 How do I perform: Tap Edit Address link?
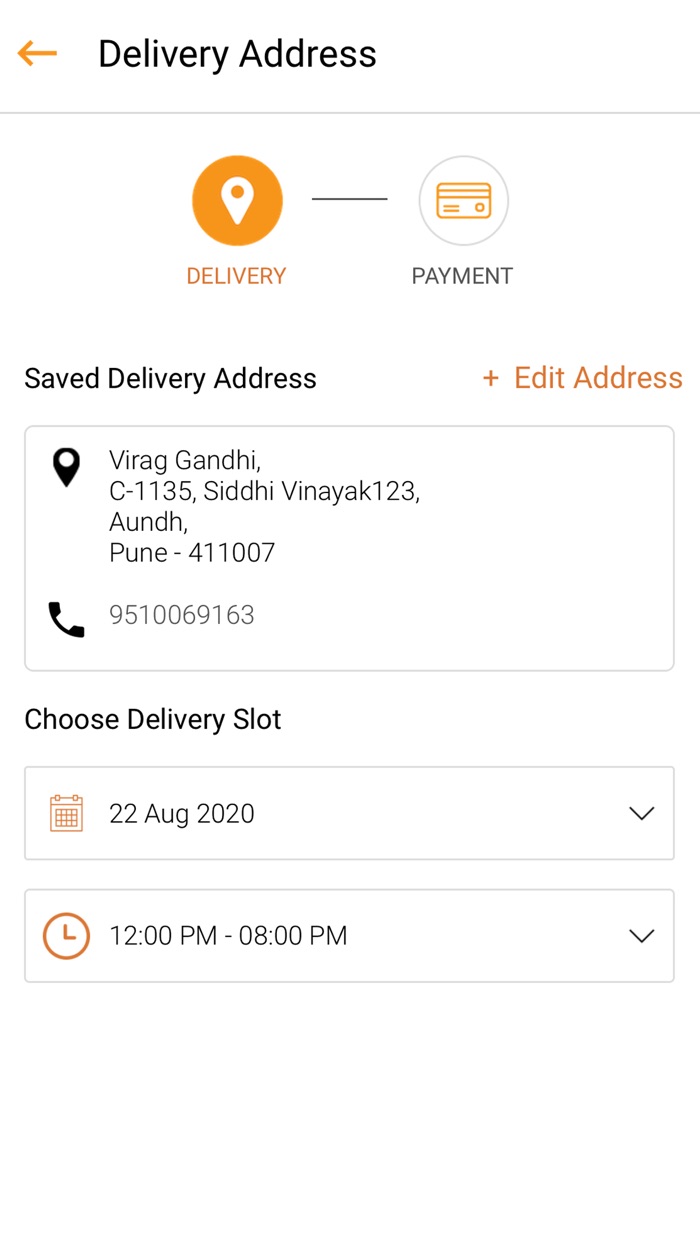point(582,378)
